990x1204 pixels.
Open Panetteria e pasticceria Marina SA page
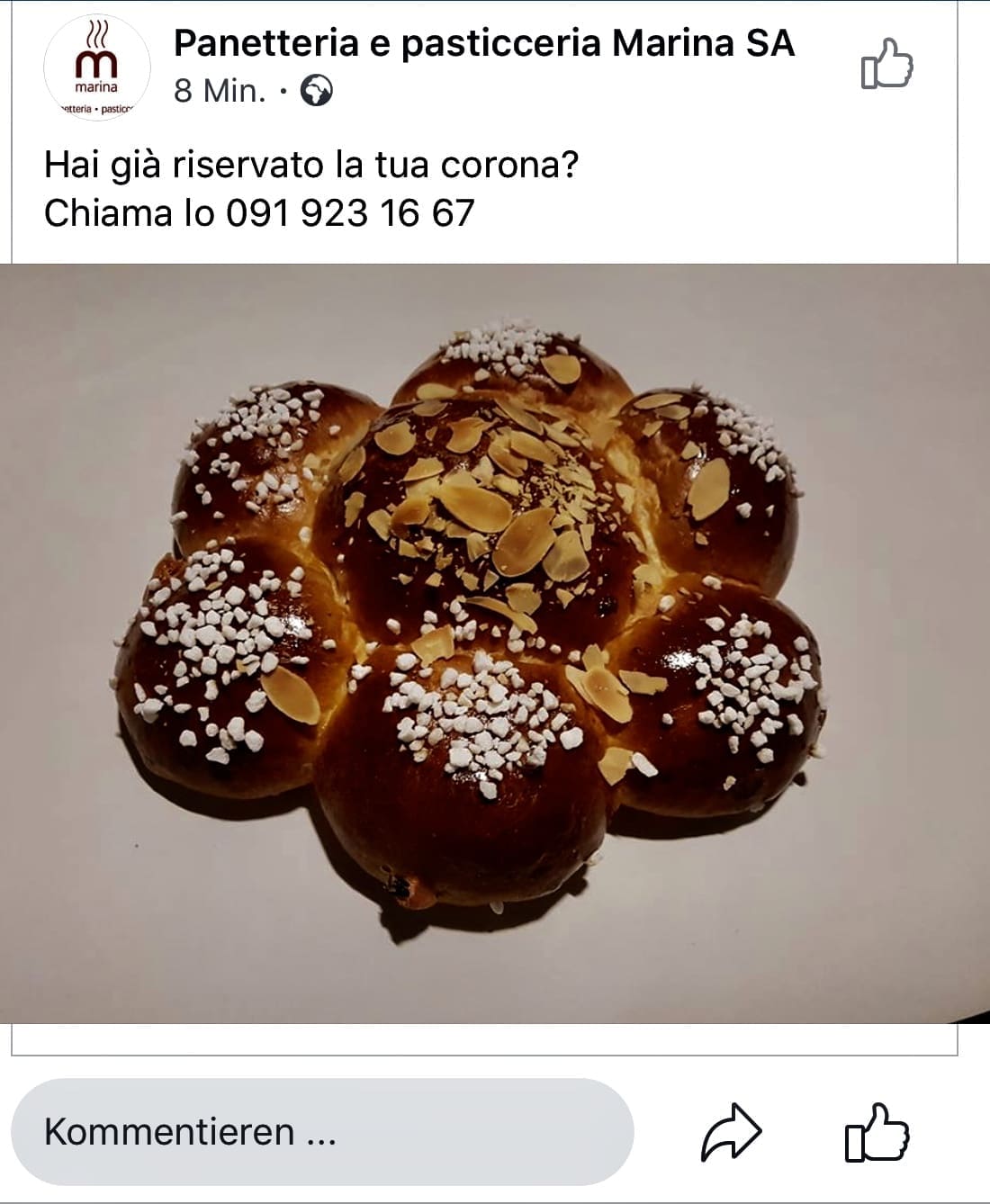point(483,43)
